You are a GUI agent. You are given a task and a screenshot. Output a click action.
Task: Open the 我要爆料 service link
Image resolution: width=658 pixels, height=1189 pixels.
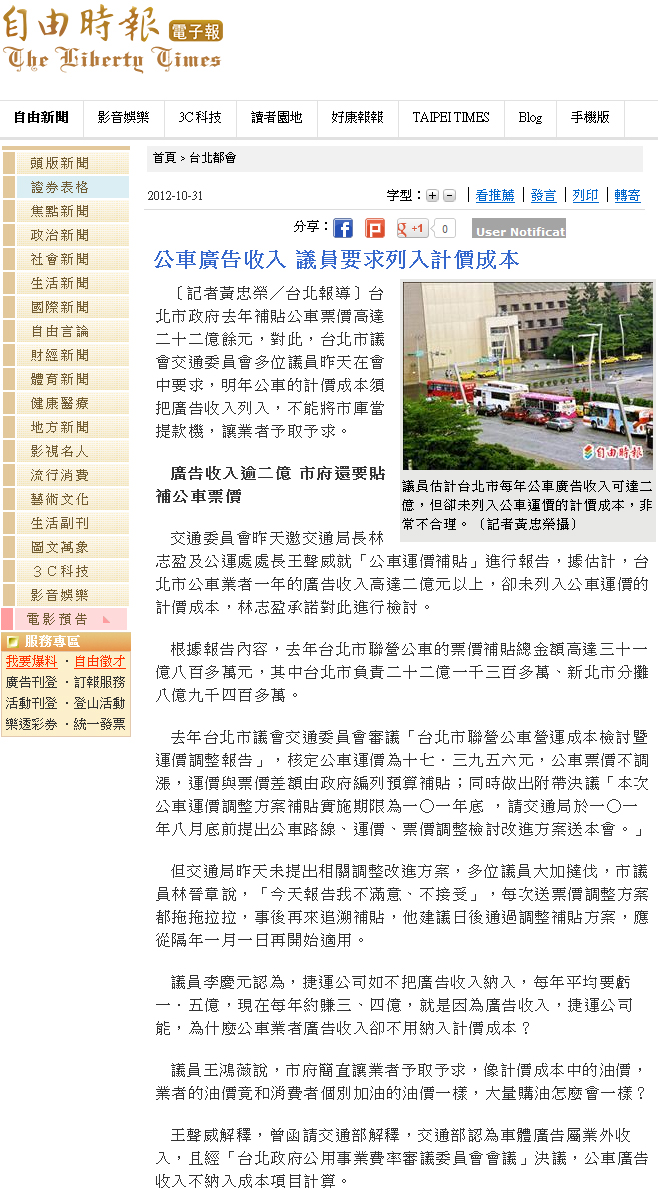(x=31, y=661)
